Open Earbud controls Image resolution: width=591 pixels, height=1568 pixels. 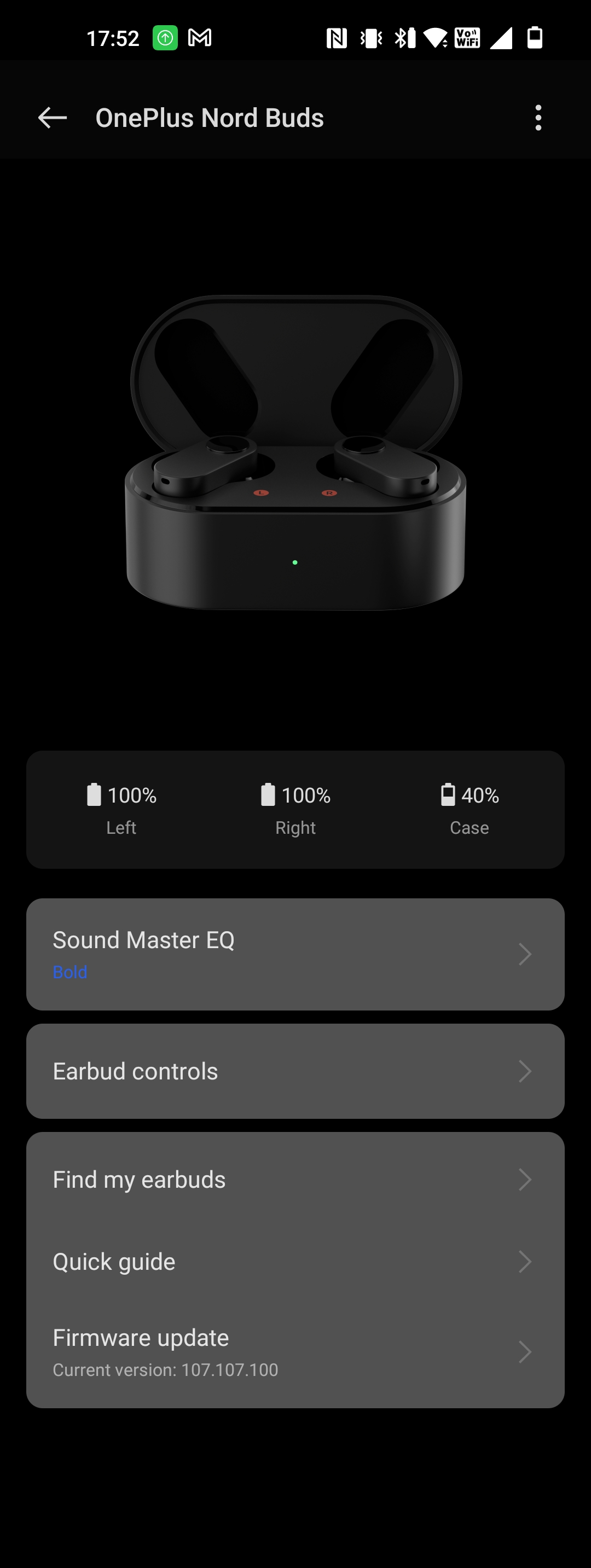click(x=295, y=1071)
